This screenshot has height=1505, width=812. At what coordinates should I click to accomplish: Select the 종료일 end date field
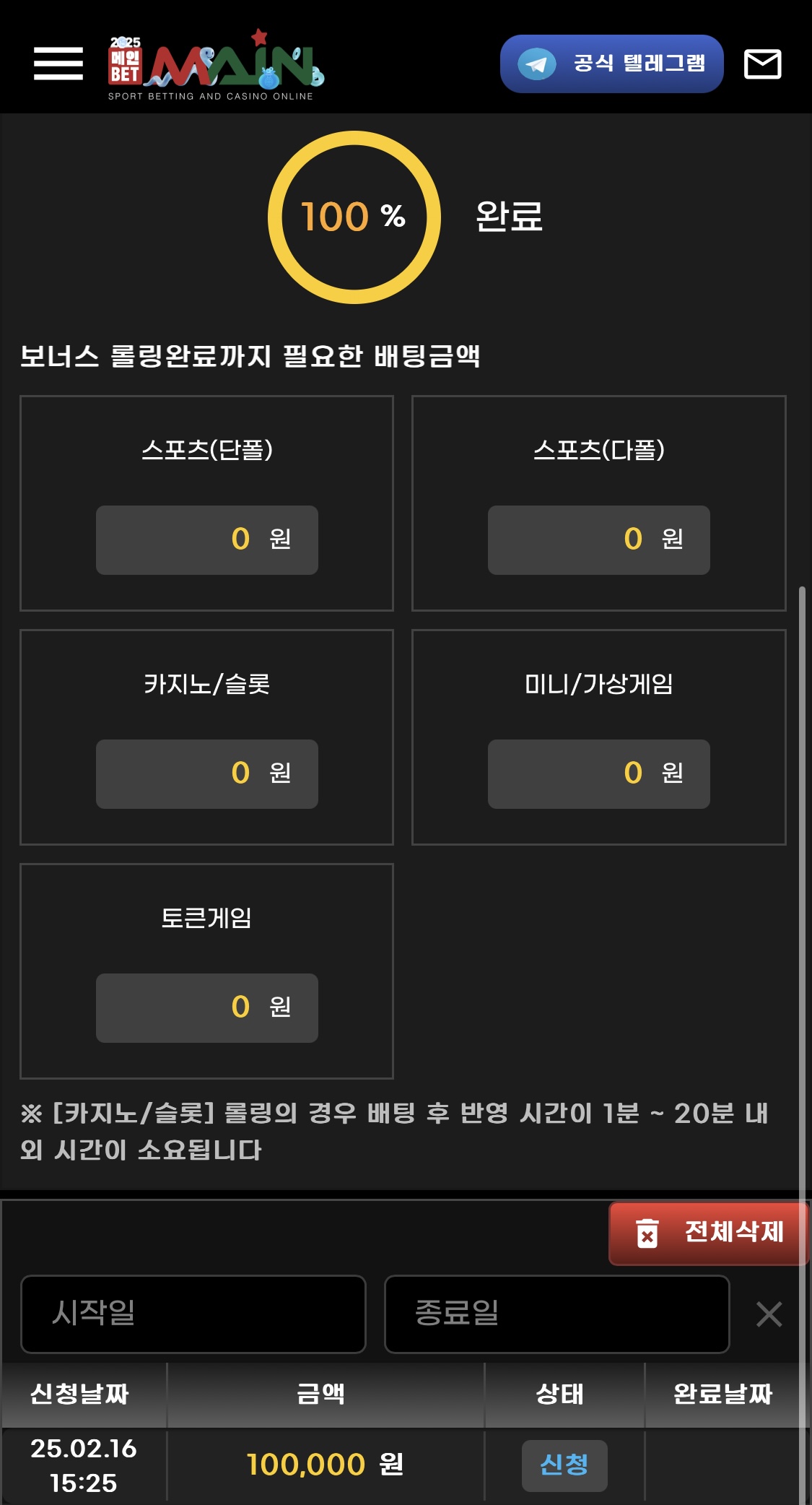click(x=556, y=1314)
